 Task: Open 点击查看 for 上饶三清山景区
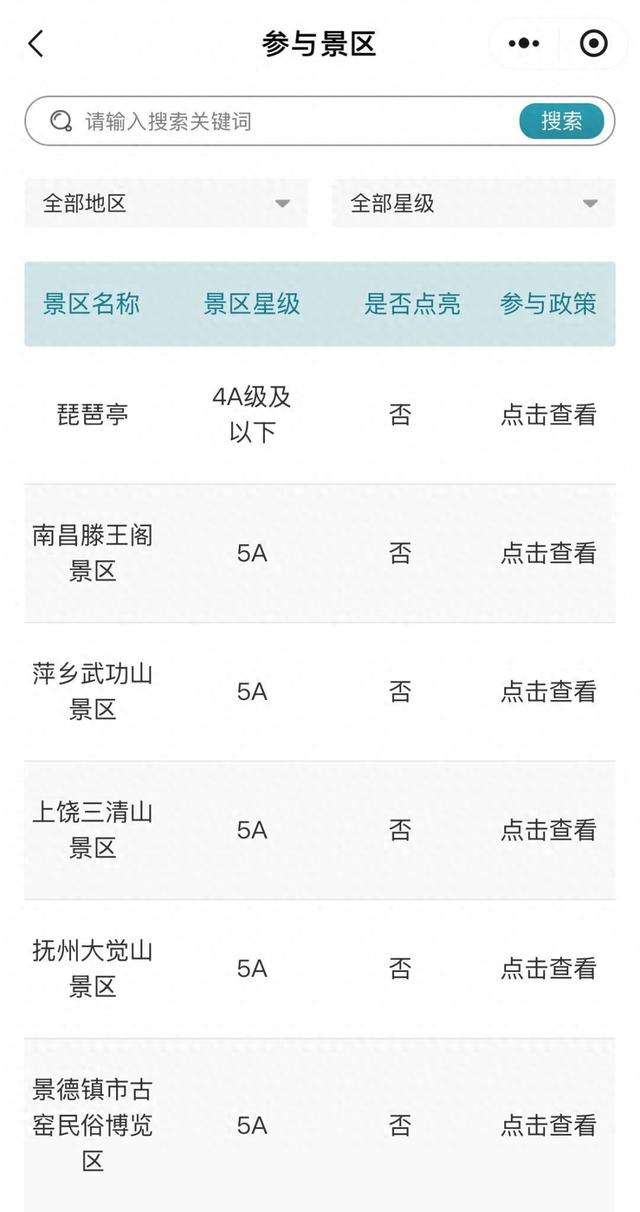[x=548, y=830]
